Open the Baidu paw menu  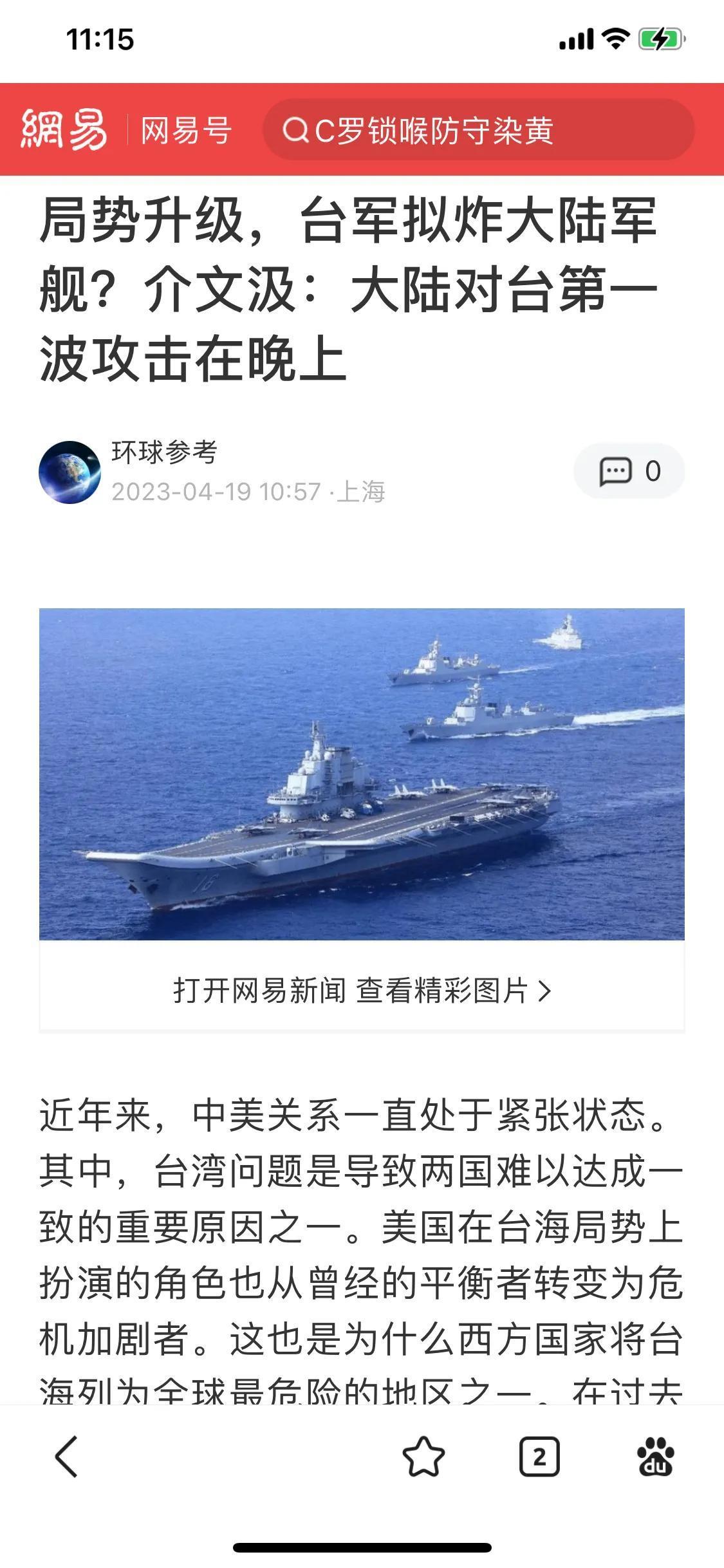click(x=655, y=1457)
